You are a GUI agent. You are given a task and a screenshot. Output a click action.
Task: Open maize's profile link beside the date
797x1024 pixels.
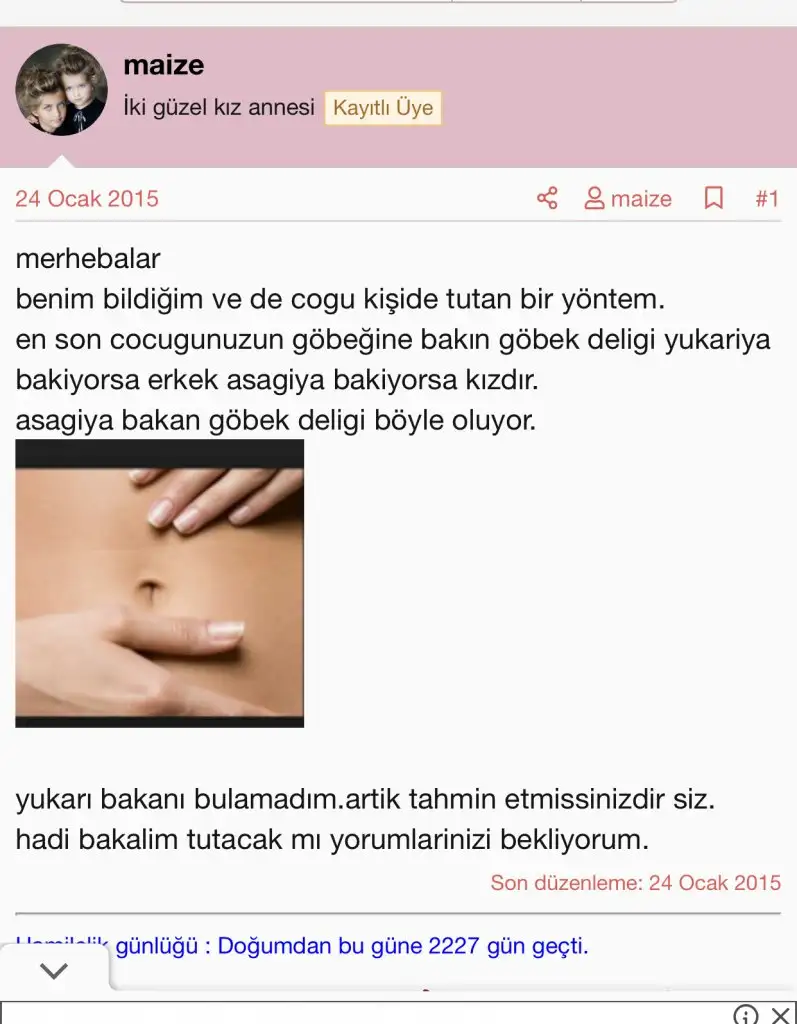click(x=628, y=198)
